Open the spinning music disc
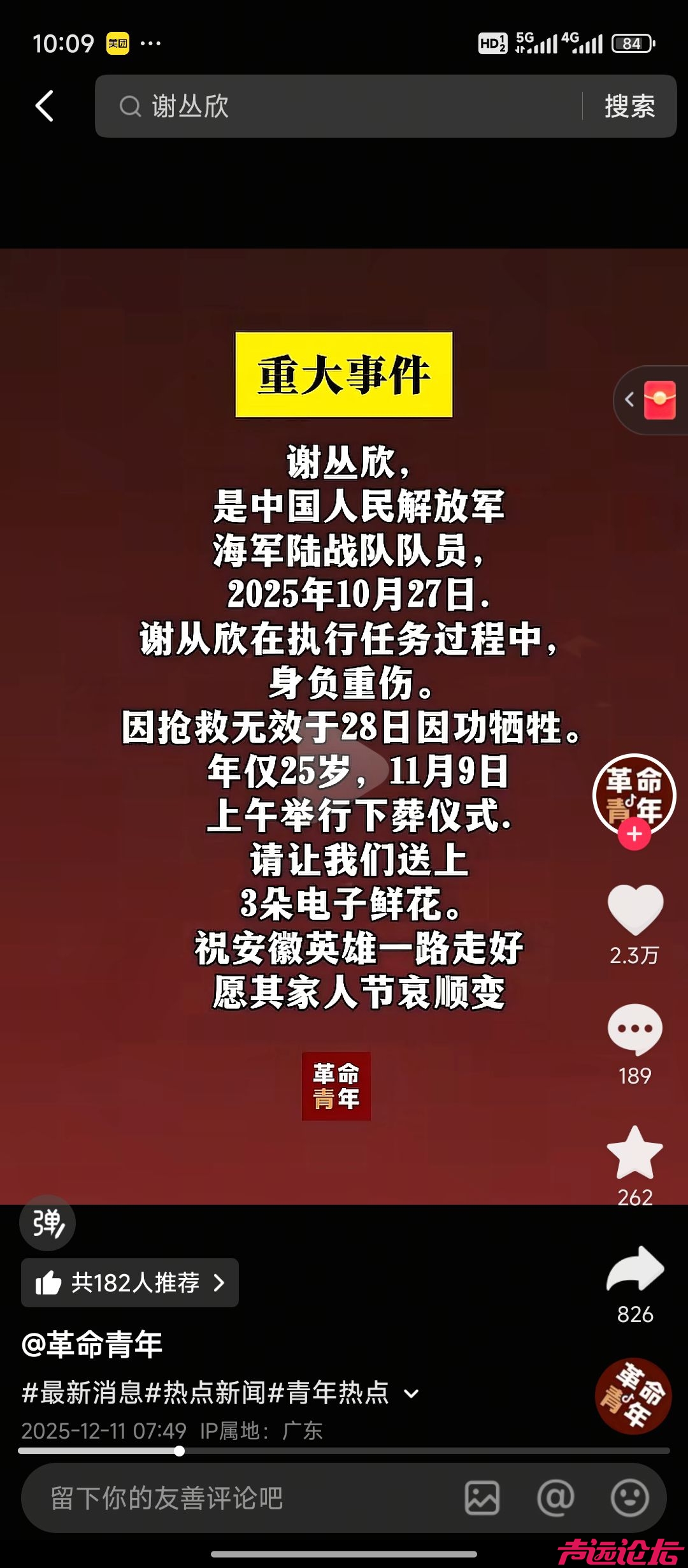 point(633,1396)
